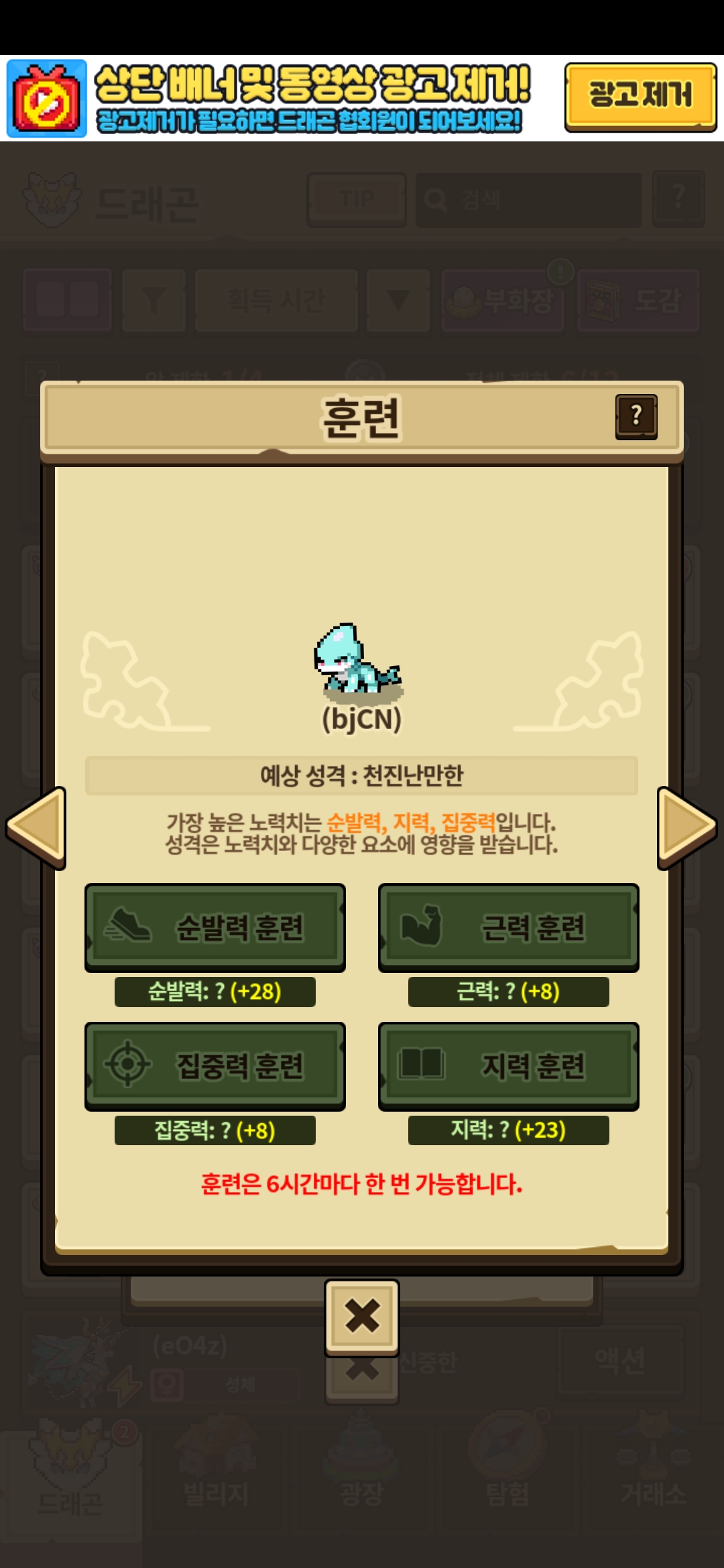
Task: Start 순발력 훈련
Action: [215, 927]
